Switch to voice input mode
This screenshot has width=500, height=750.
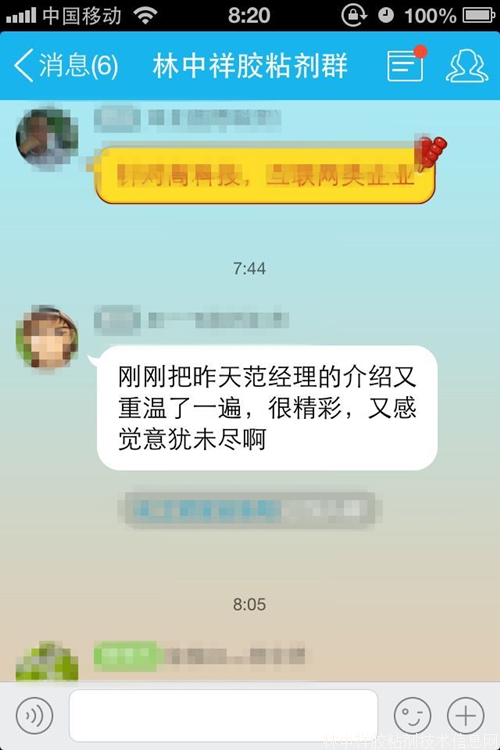point(34,716)
